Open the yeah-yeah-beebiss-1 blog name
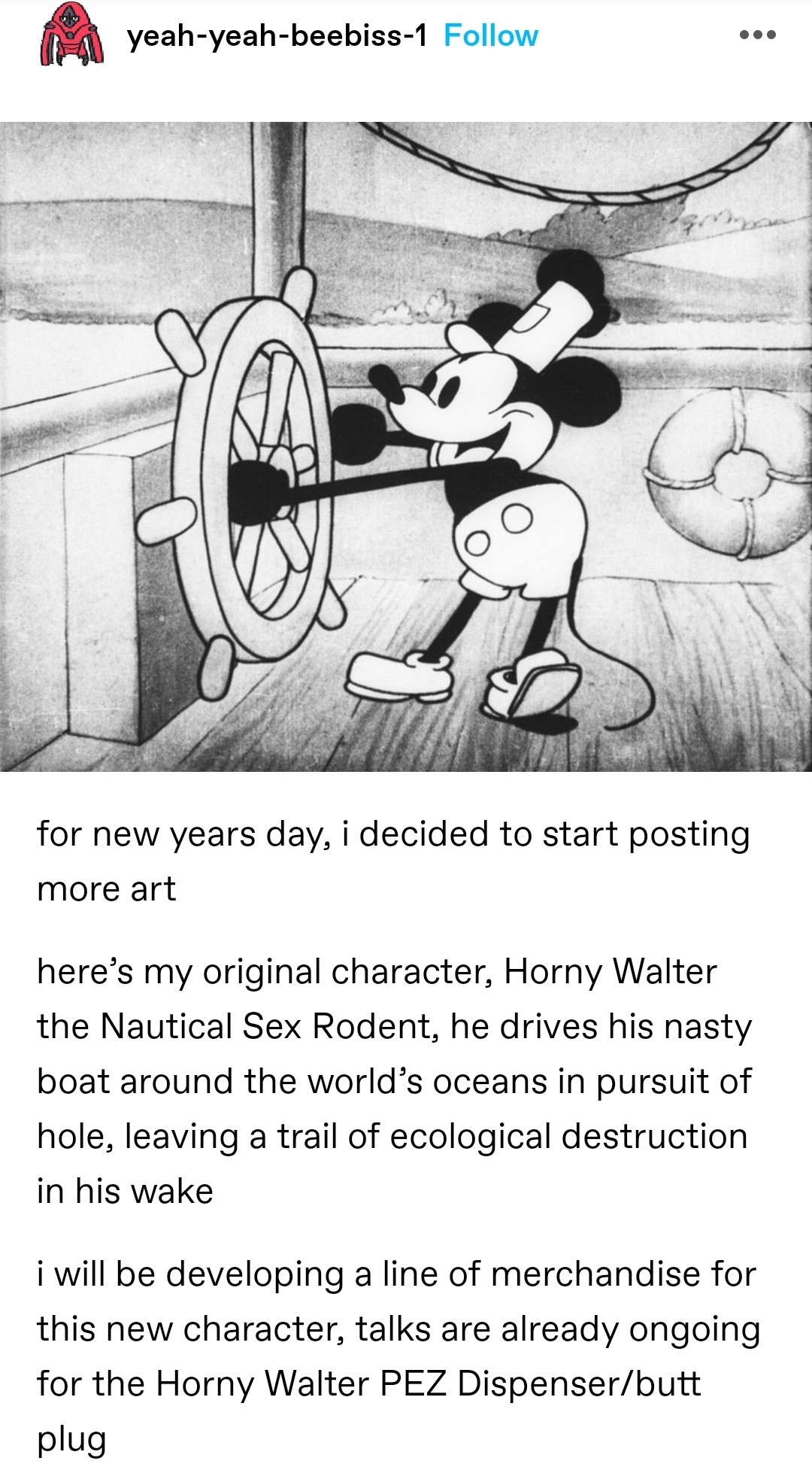812x1473 pixels. [277, 36]
